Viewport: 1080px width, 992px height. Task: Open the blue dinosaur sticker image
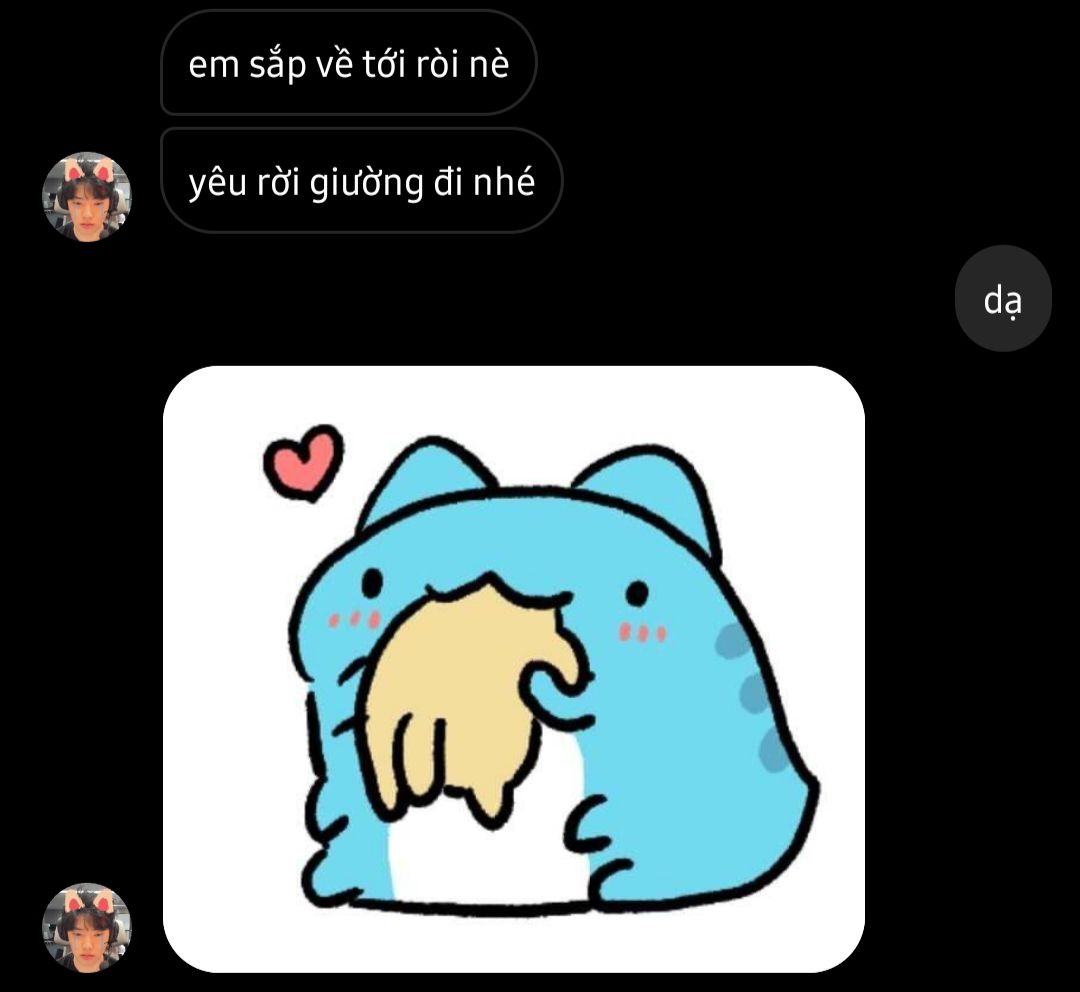[x=513, y=668]
